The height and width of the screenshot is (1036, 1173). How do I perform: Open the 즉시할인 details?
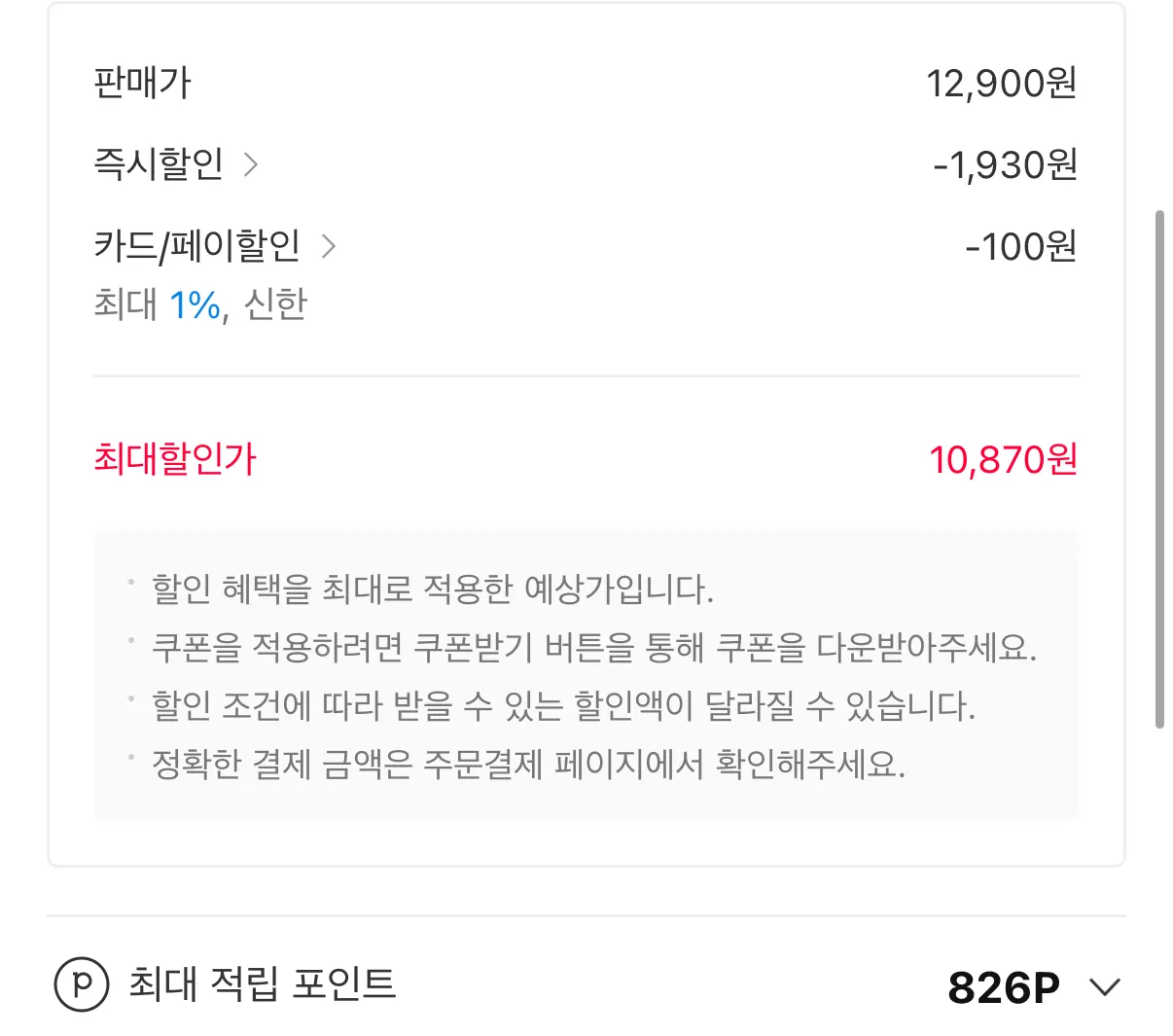pyautogui.click(x=176, y=163)
